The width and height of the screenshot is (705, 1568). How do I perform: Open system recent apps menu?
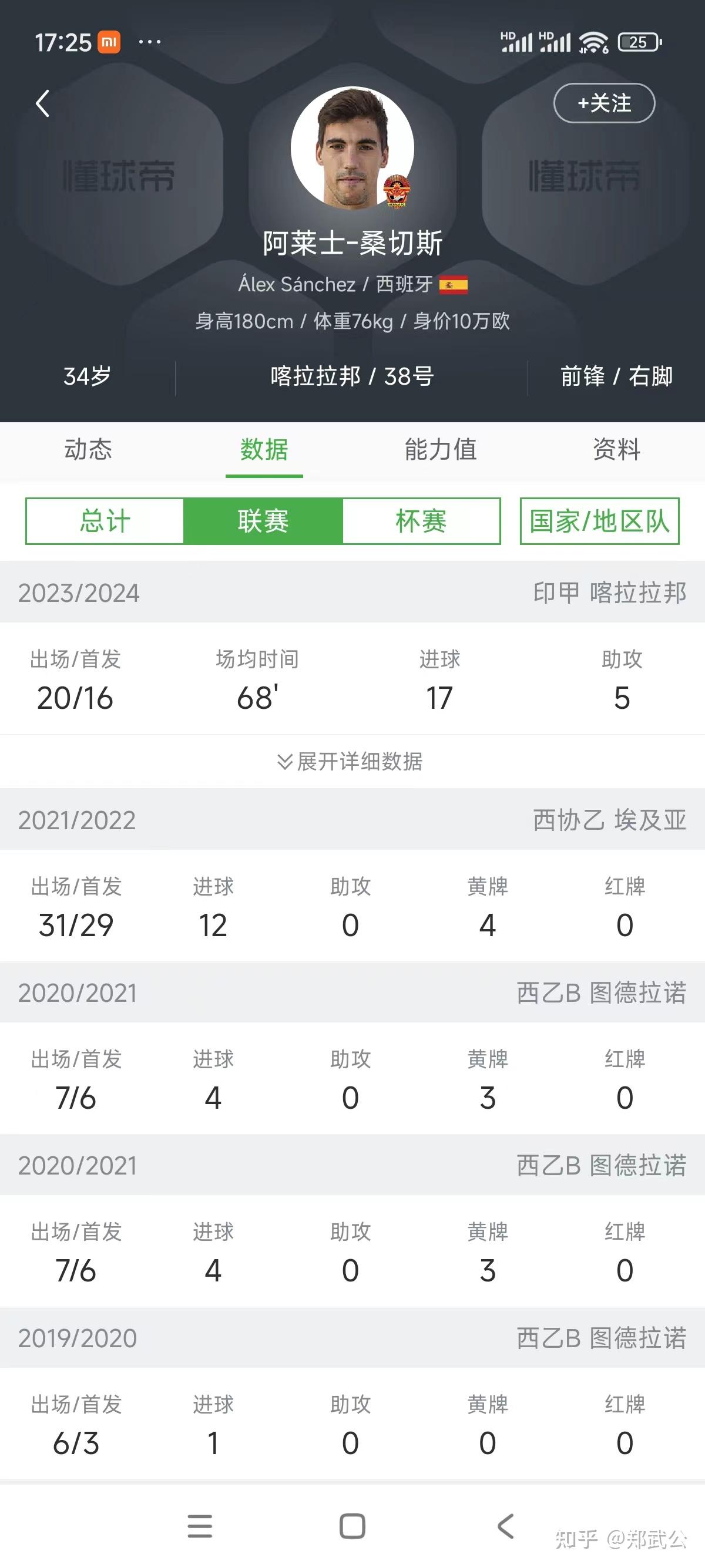200,1526
